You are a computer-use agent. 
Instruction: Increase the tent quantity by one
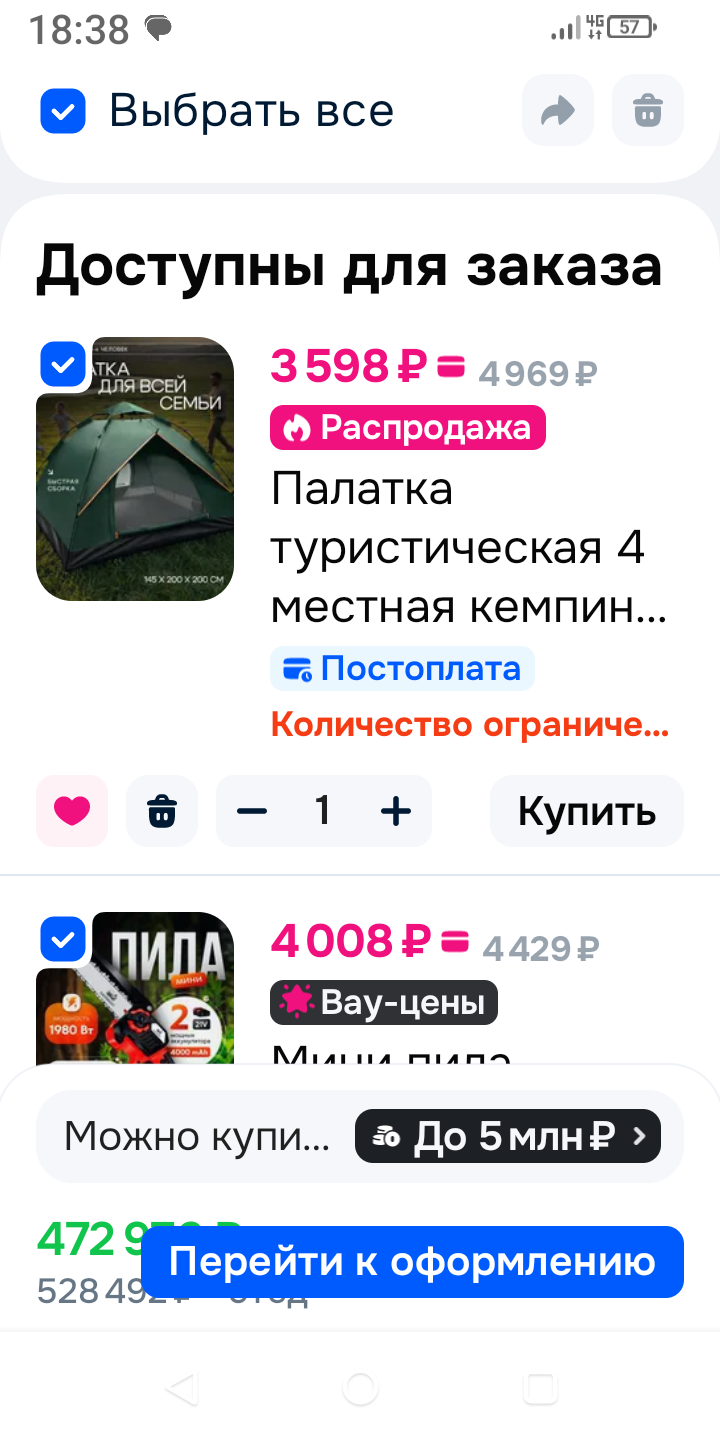point(396,811)
